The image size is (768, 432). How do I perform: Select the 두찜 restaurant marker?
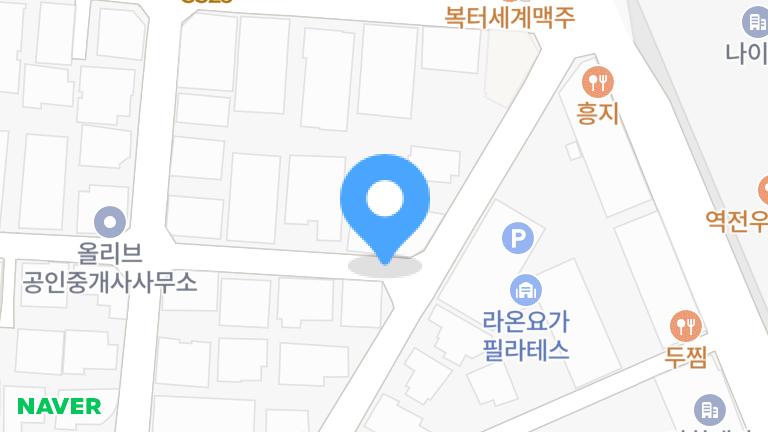click(x=685, y=325)
